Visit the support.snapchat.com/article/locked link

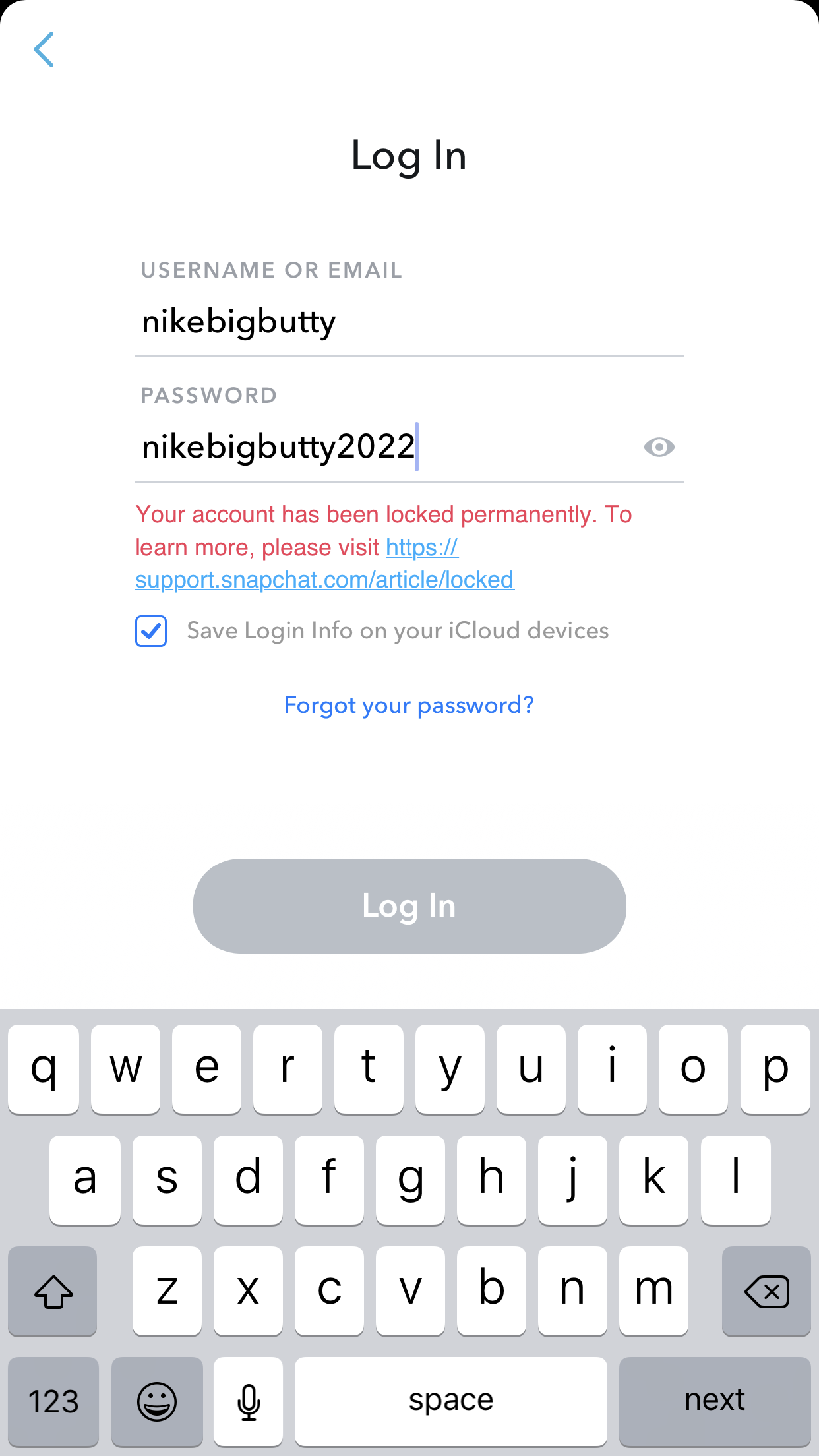click(324, 579)
